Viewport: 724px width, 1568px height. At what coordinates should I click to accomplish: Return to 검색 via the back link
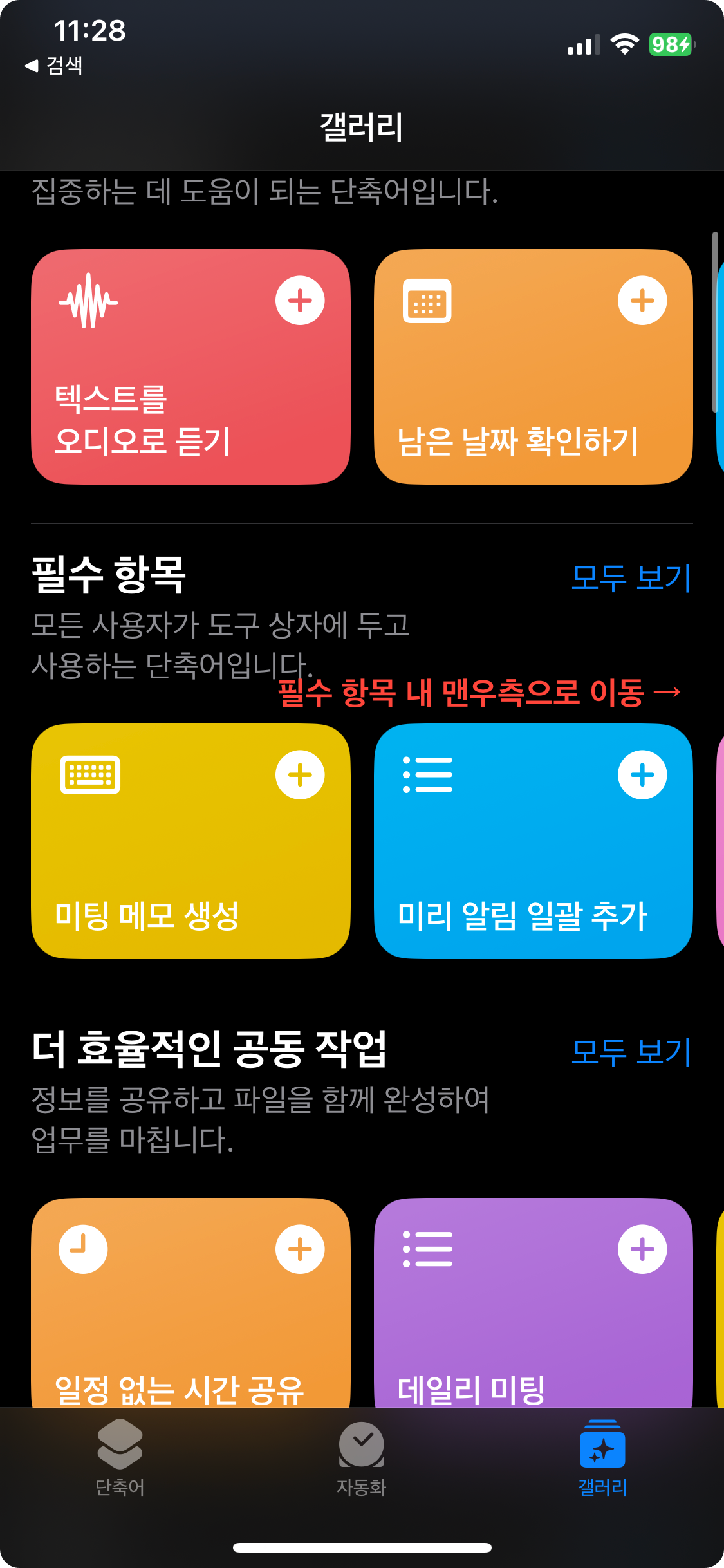click(x=54, y=65)
